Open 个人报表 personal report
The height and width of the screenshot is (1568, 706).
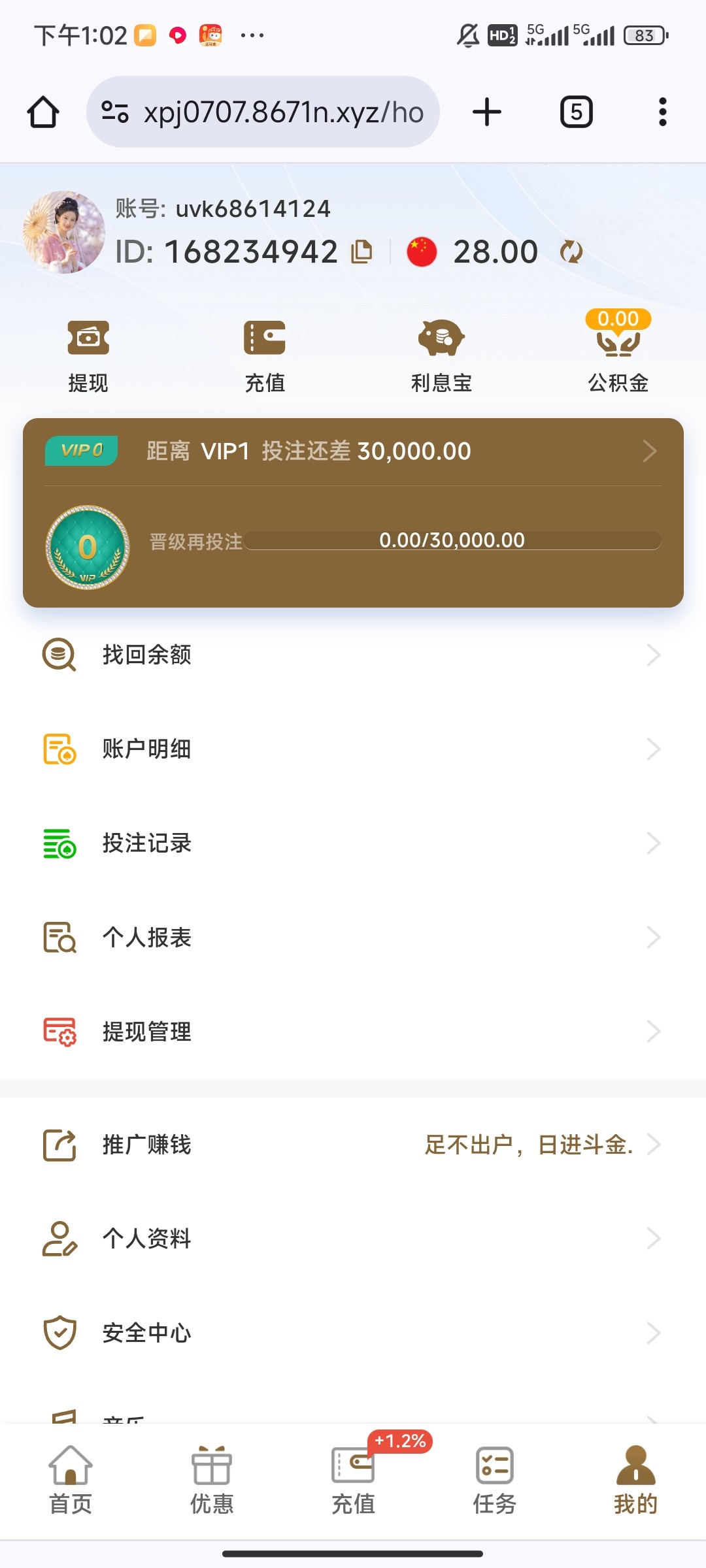click(x=353, y=938)
